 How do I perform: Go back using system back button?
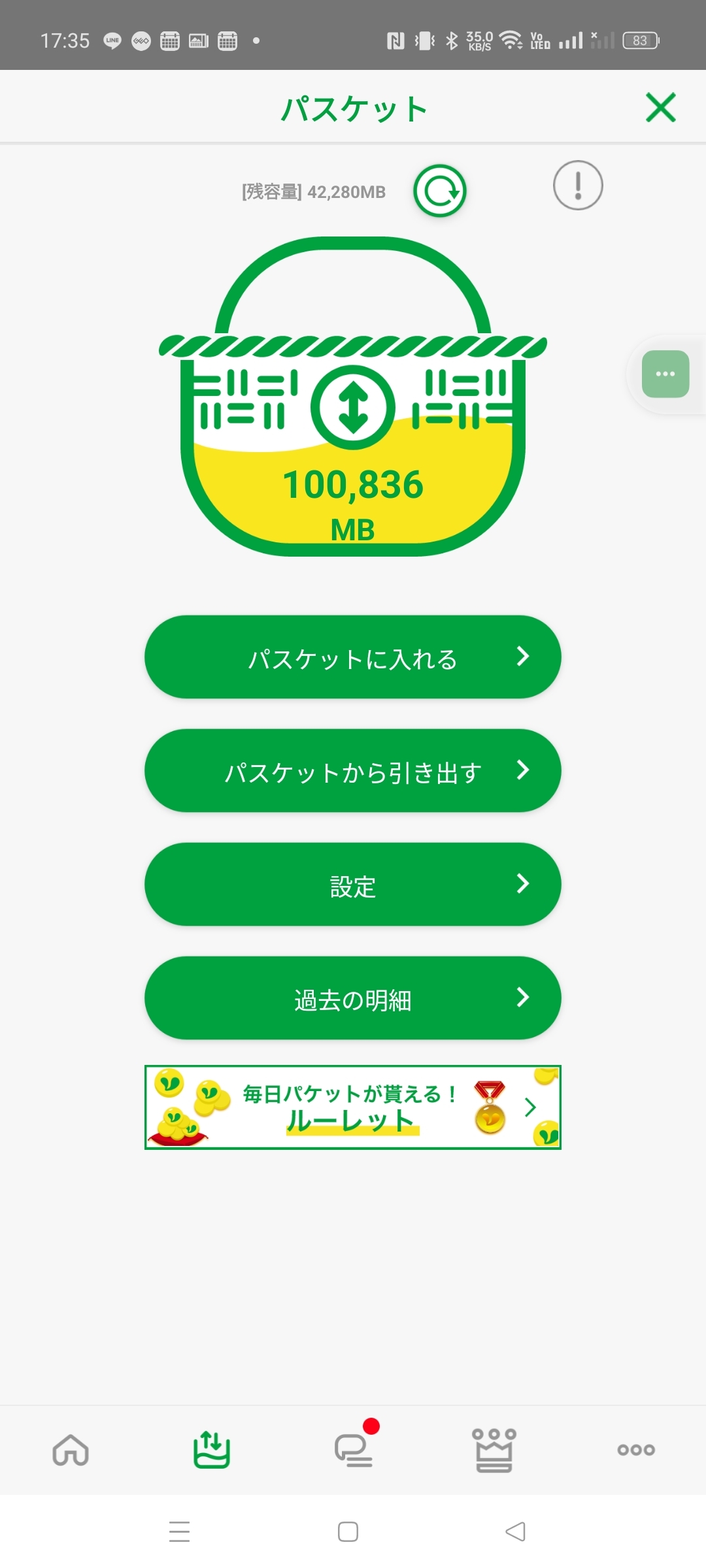516,1531
